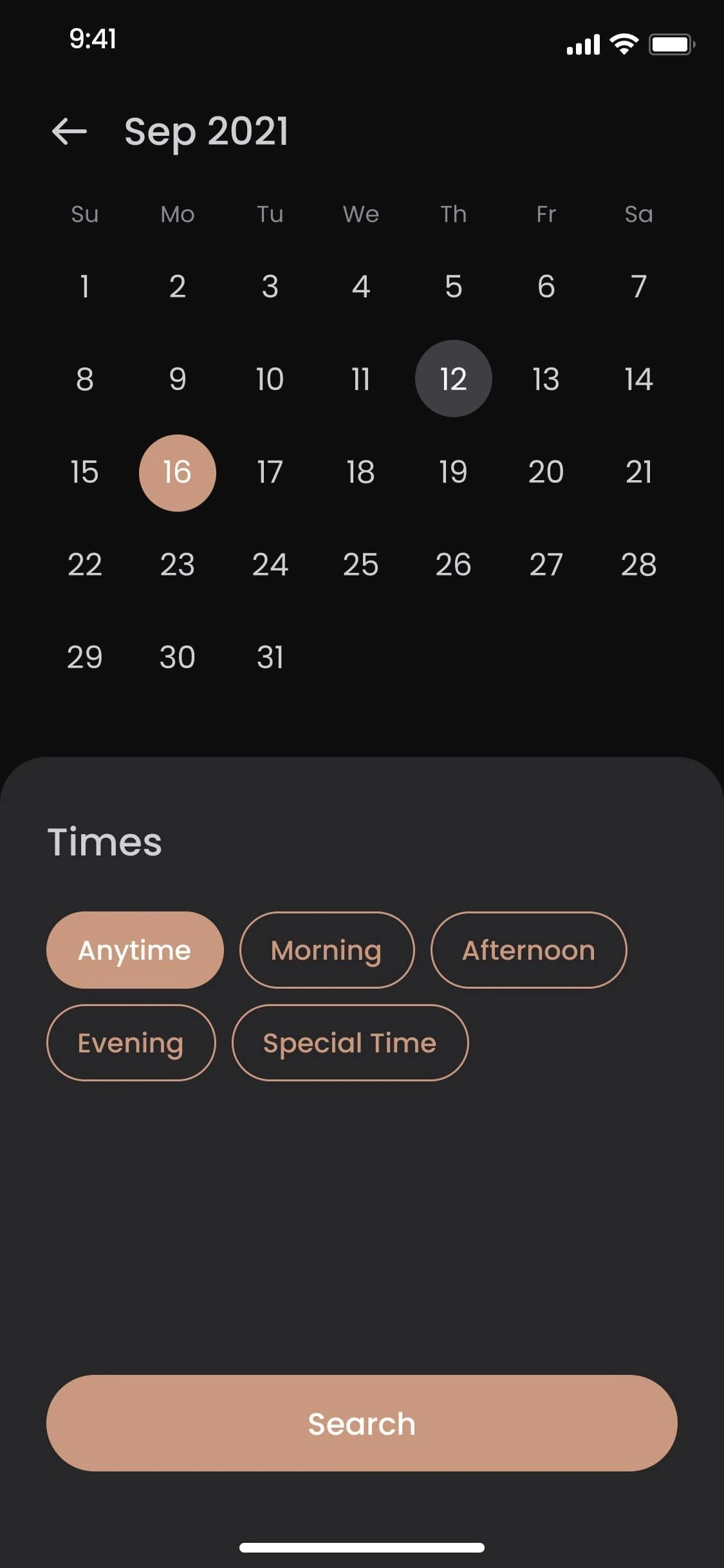Select the 12th on the calendar
The image size is (724, 1568).
coord(454,378)
